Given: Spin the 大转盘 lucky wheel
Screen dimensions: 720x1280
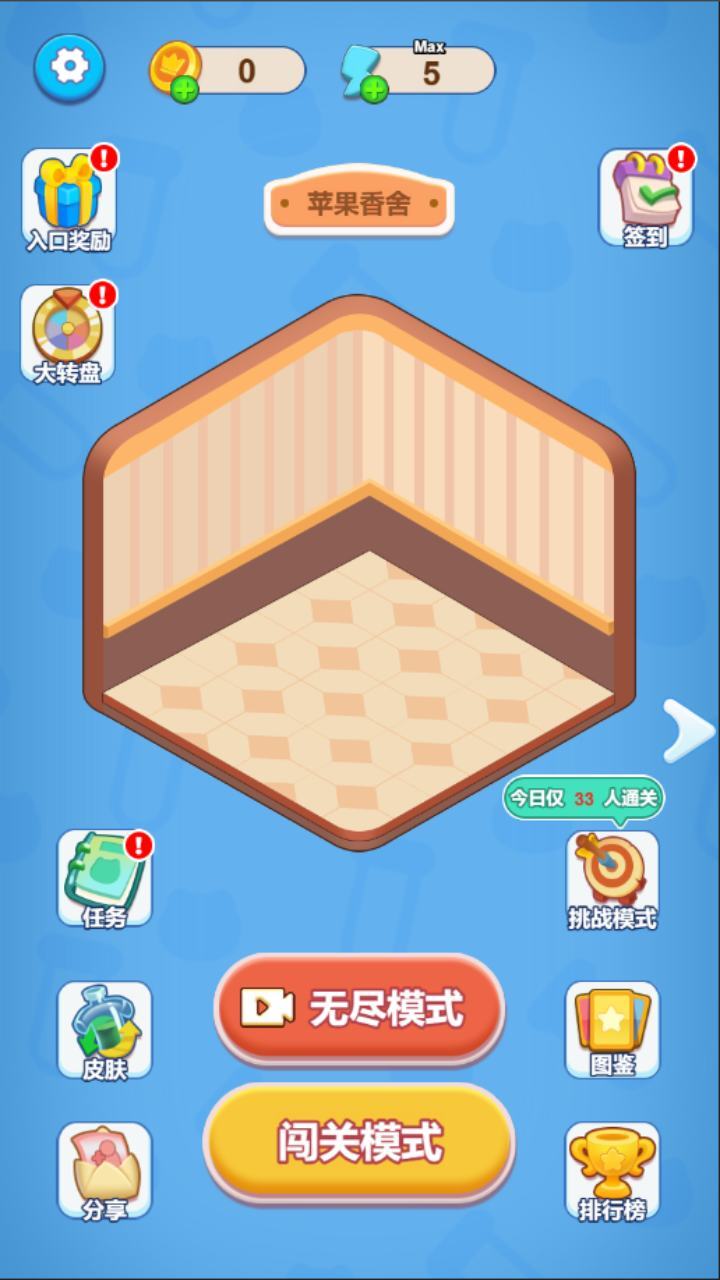Looking at the screenshot, I should pyautogui.click(x=68, y=334).
